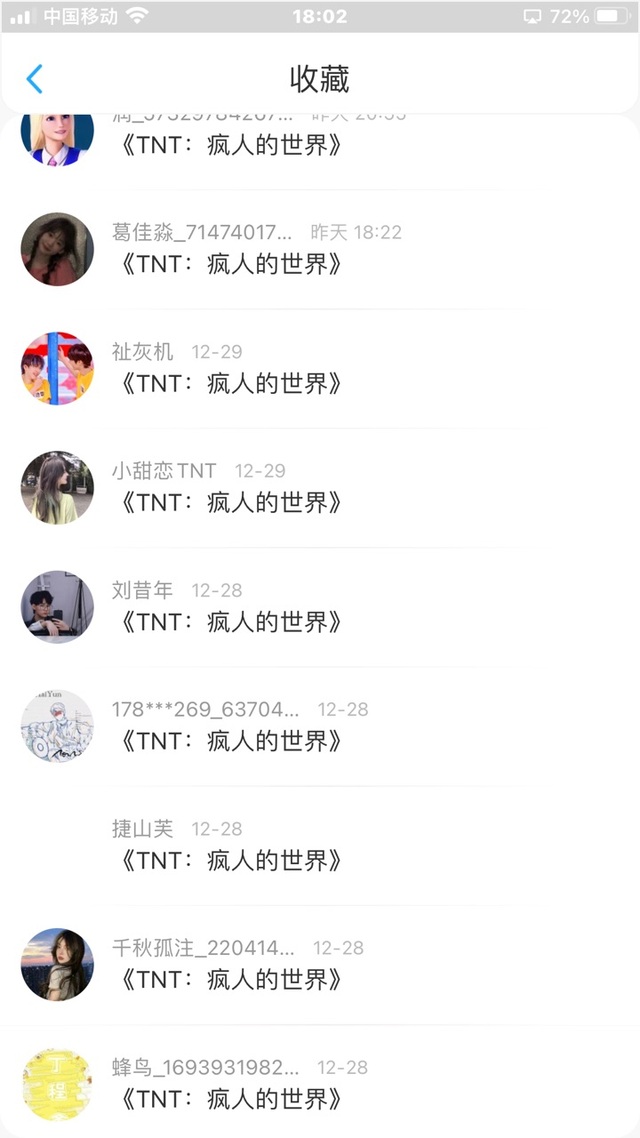Go back from the 收藏 page
The image size is (640, 1138).
point(34,78)
